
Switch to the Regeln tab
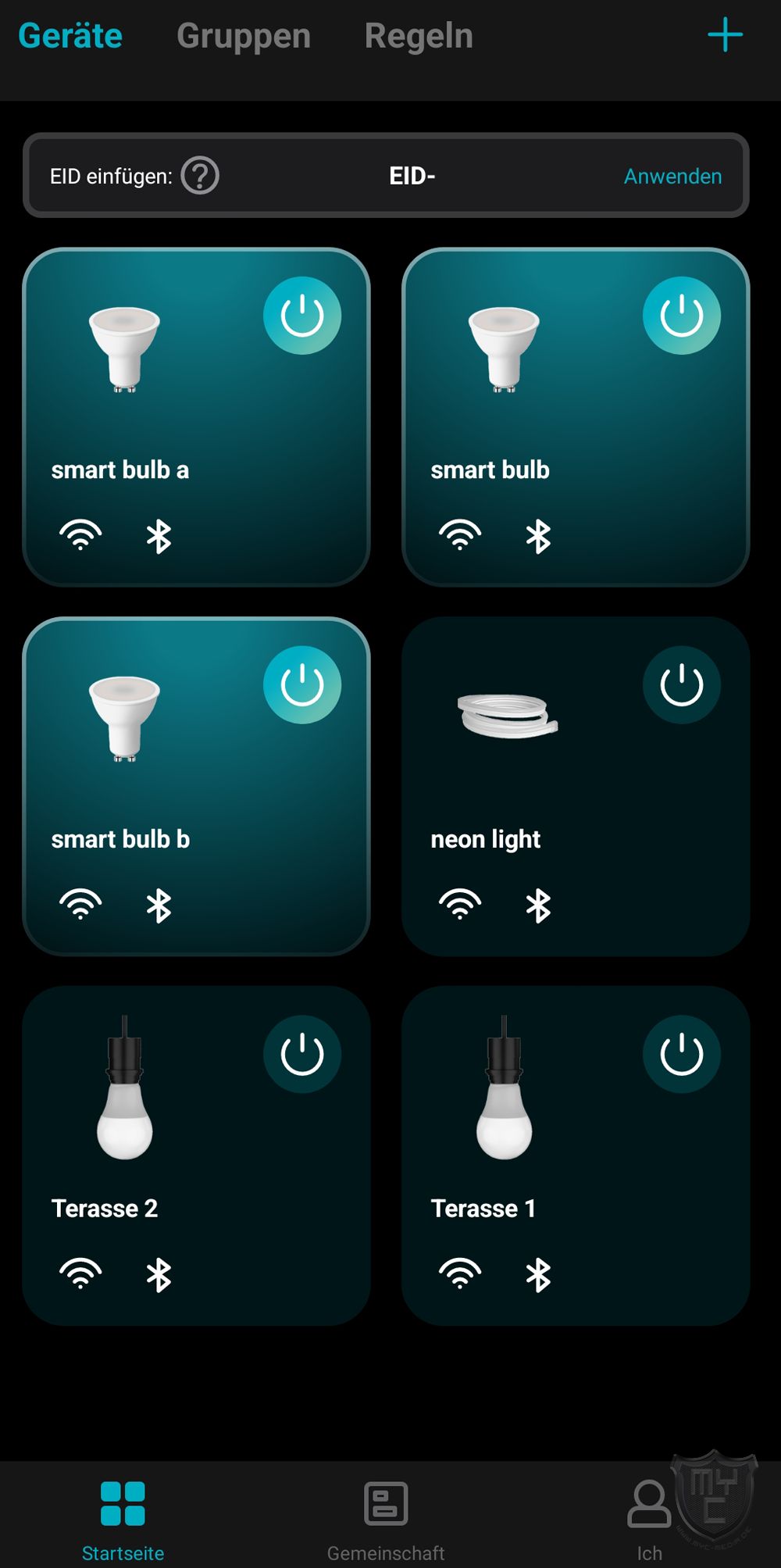419,36
